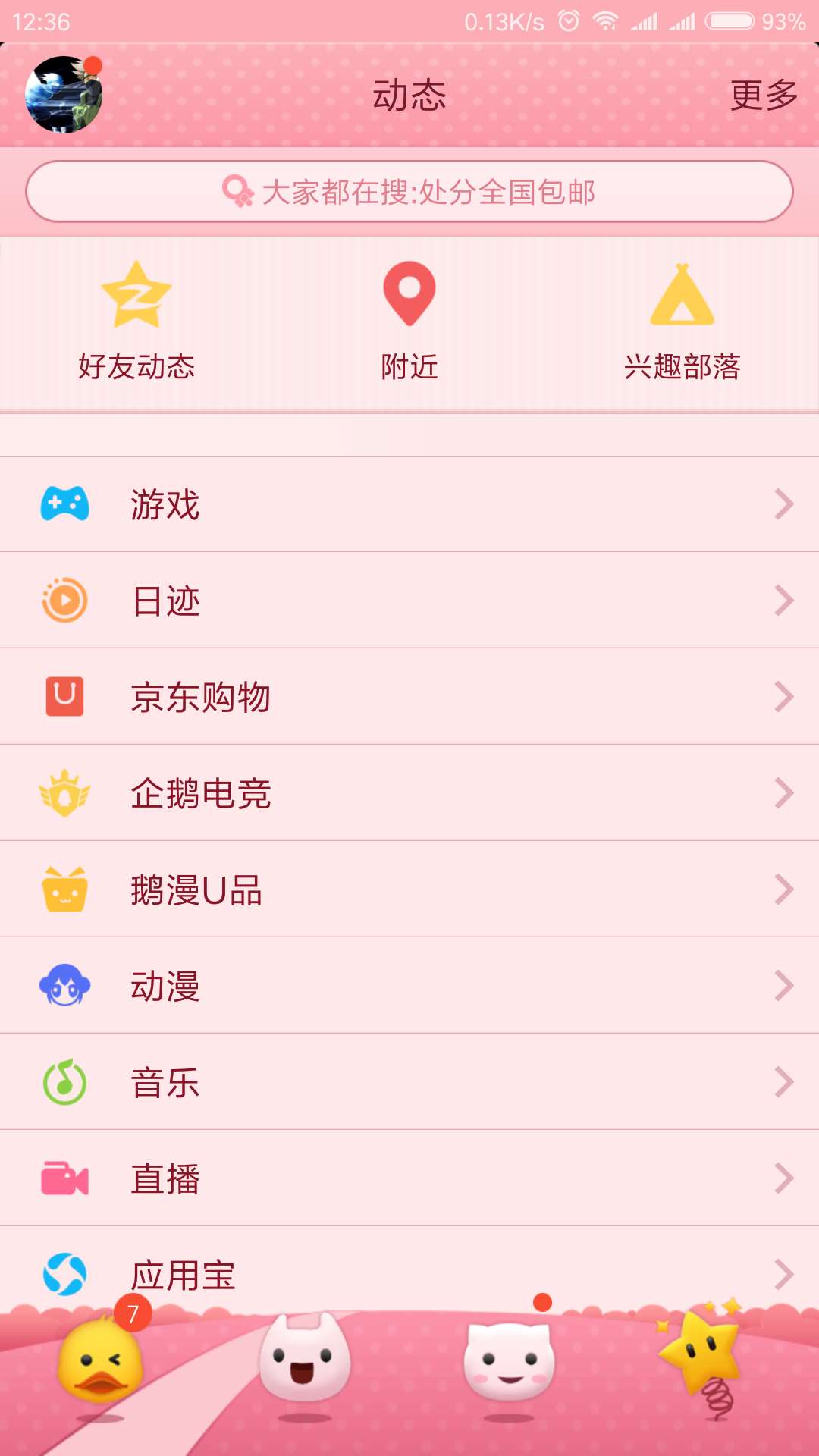
Task: Open 企鹅电竞 row
Action: pos(409,793)
